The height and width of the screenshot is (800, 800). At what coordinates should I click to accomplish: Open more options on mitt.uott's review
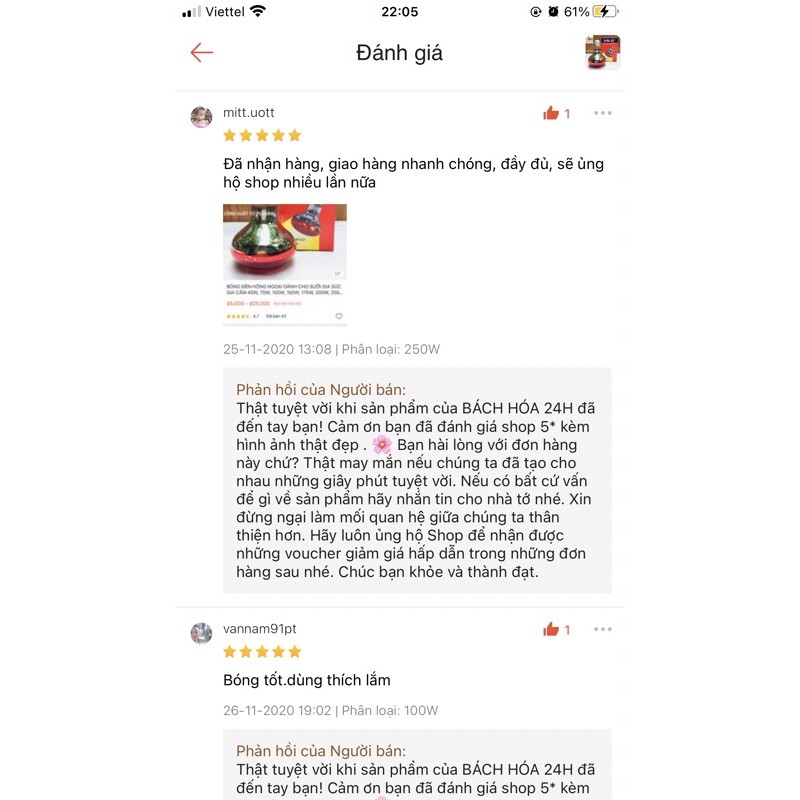tap(602, 113)
